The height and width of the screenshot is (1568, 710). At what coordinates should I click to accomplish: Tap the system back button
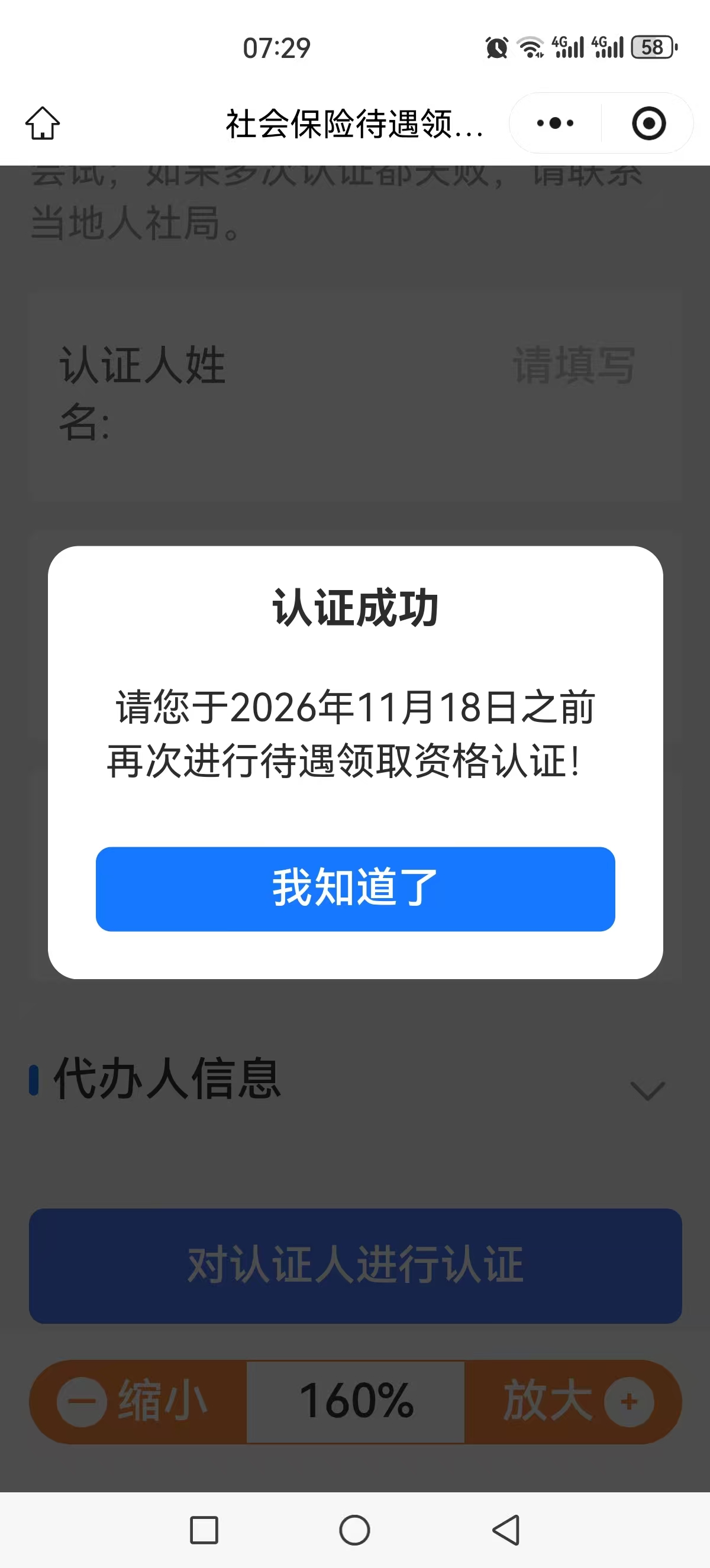tap(506, 1530)
